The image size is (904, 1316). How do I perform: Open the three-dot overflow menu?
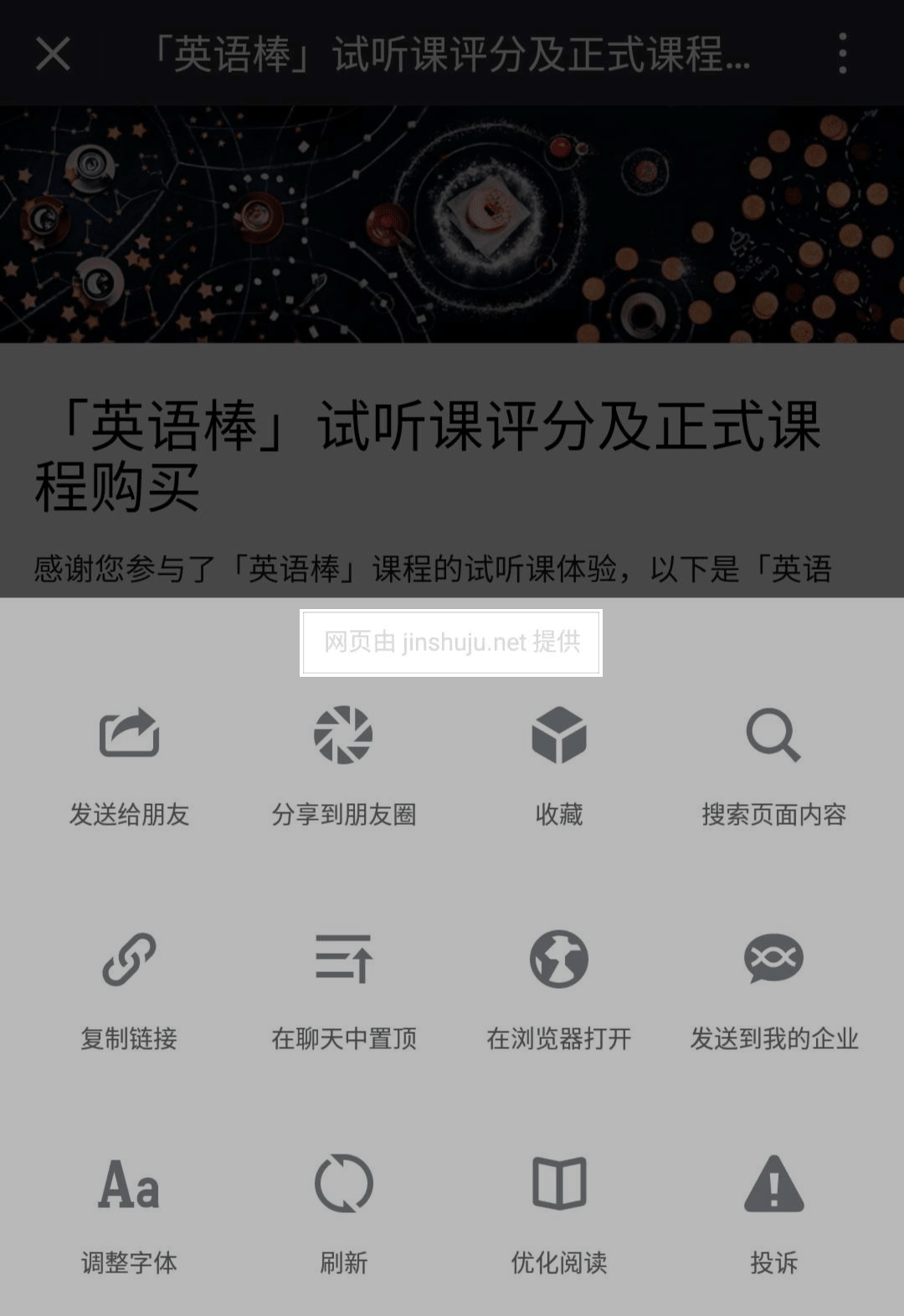[x=842, y=54]
